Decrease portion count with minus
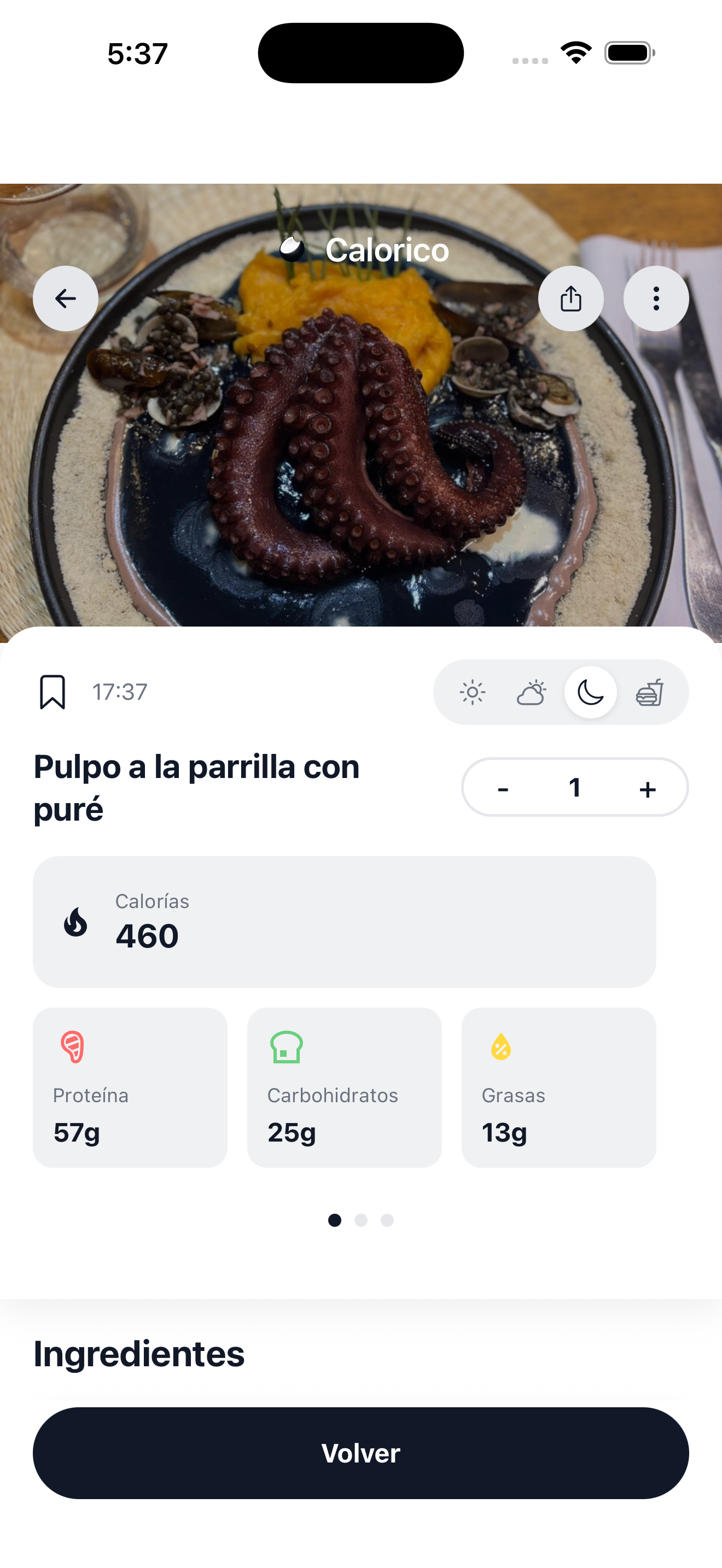 coord(503,788)
